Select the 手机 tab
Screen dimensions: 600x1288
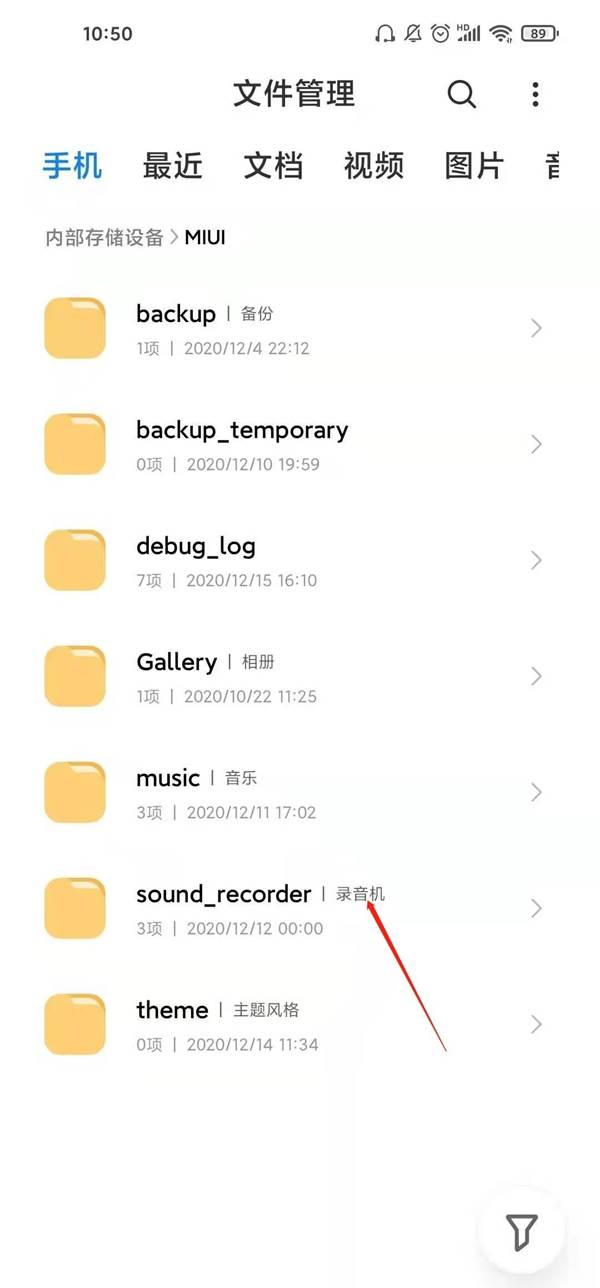point(72,165)
